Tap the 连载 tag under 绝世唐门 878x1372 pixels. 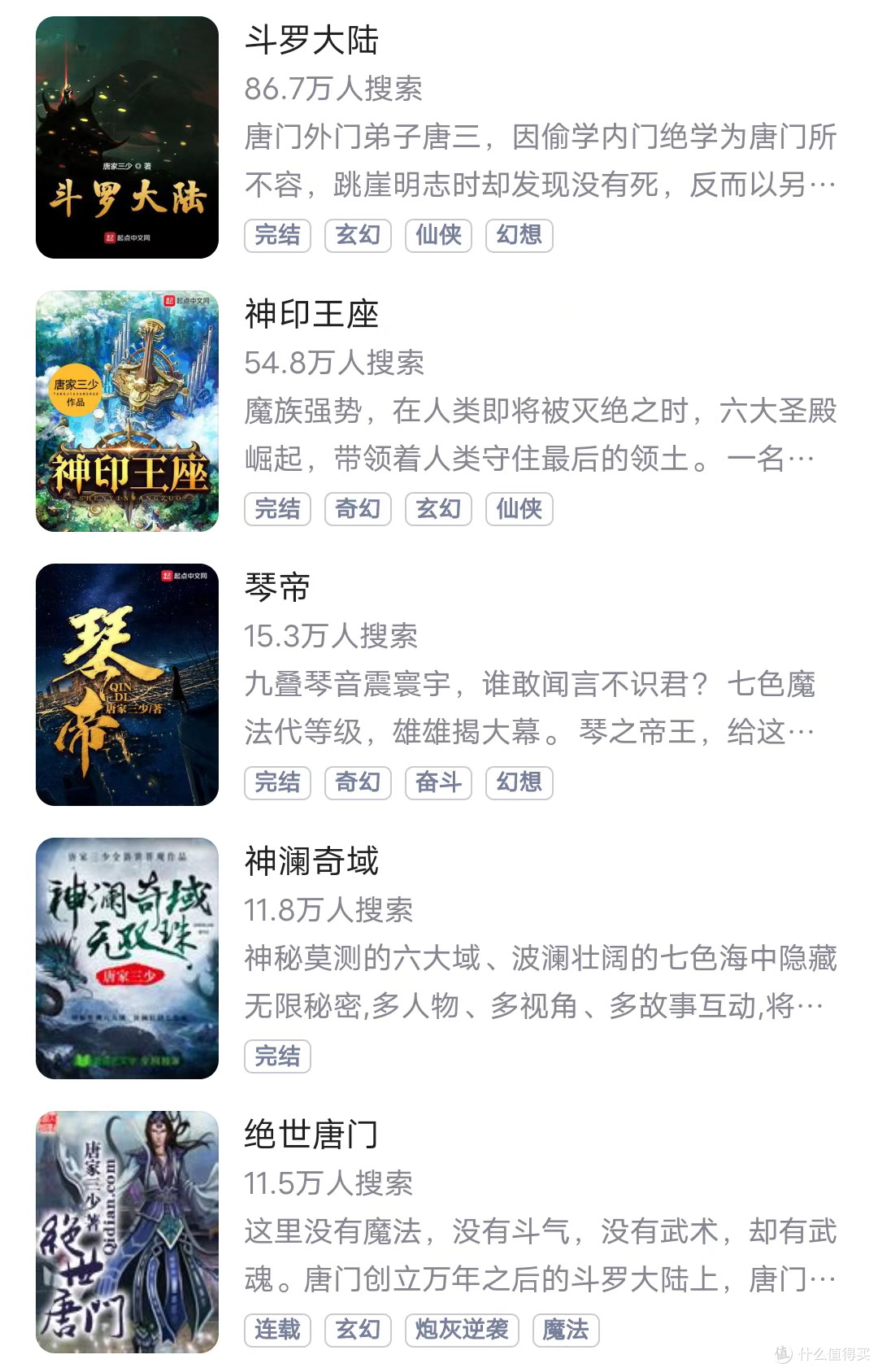click(277, 1330)
